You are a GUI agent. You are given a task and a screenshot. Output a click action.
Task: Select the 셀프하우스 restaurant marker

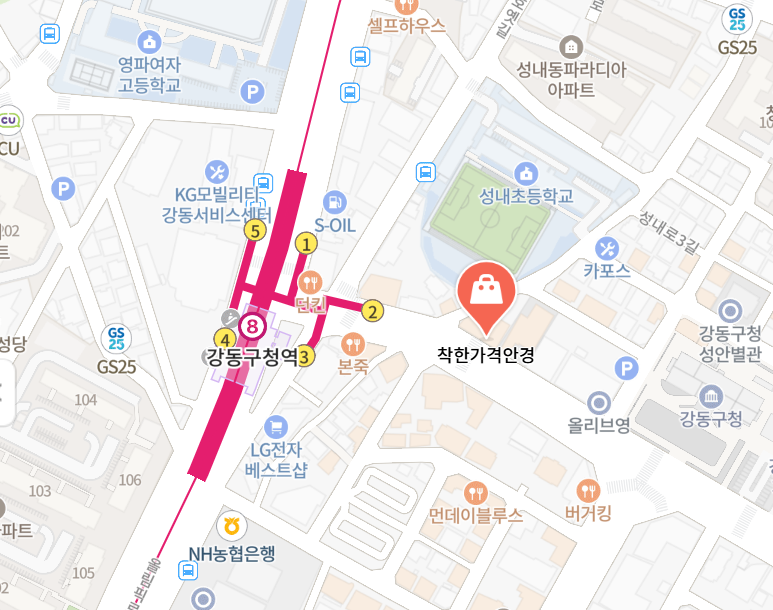coord(406,6)
